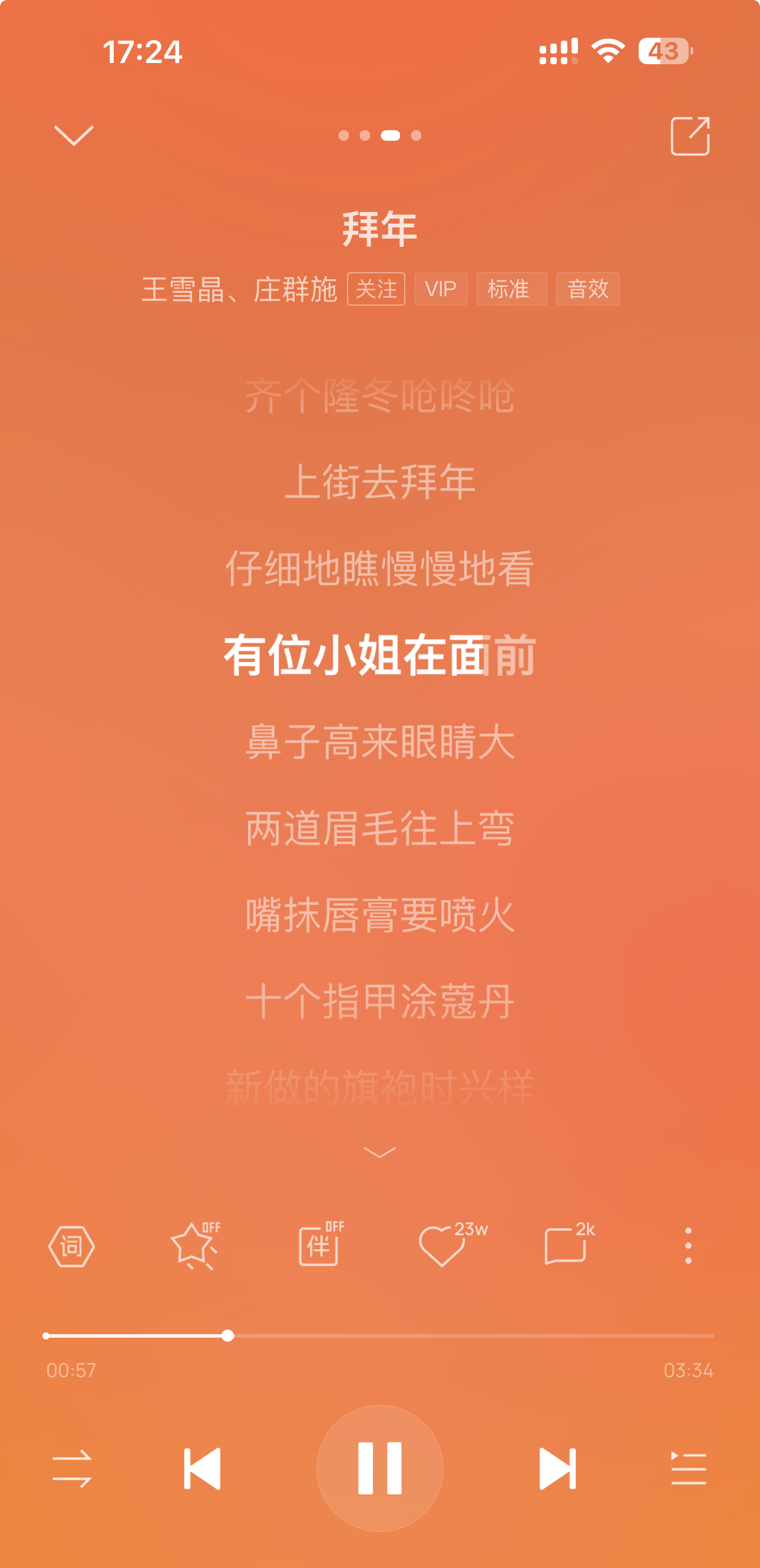
Task: Jump to lyric line 鼻子高来眼睛大
Action: pyautogui.click(x=379, y=742)
